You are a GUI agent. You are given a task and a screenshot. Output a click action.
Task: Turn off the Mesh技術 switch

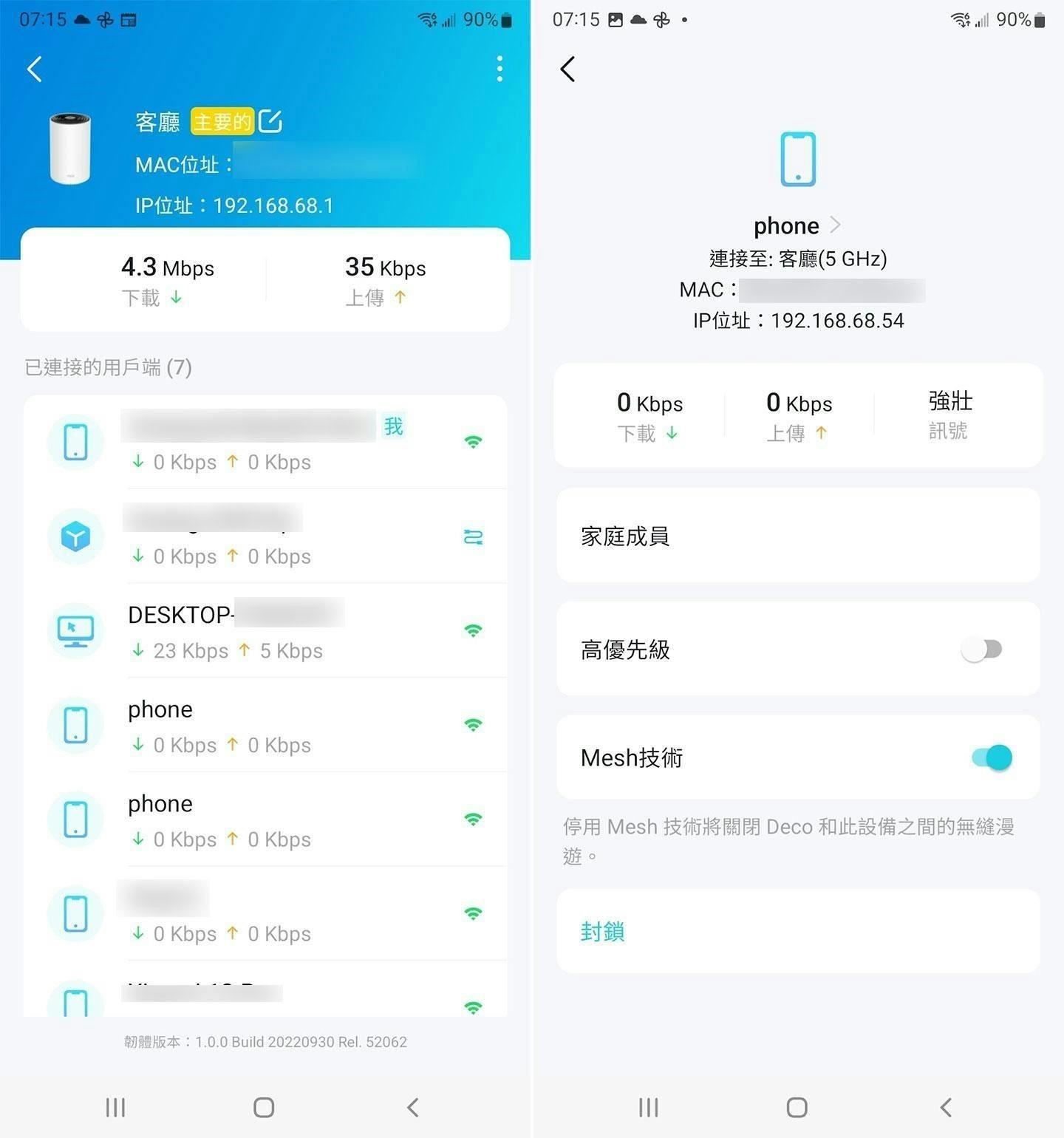(992, 757)
